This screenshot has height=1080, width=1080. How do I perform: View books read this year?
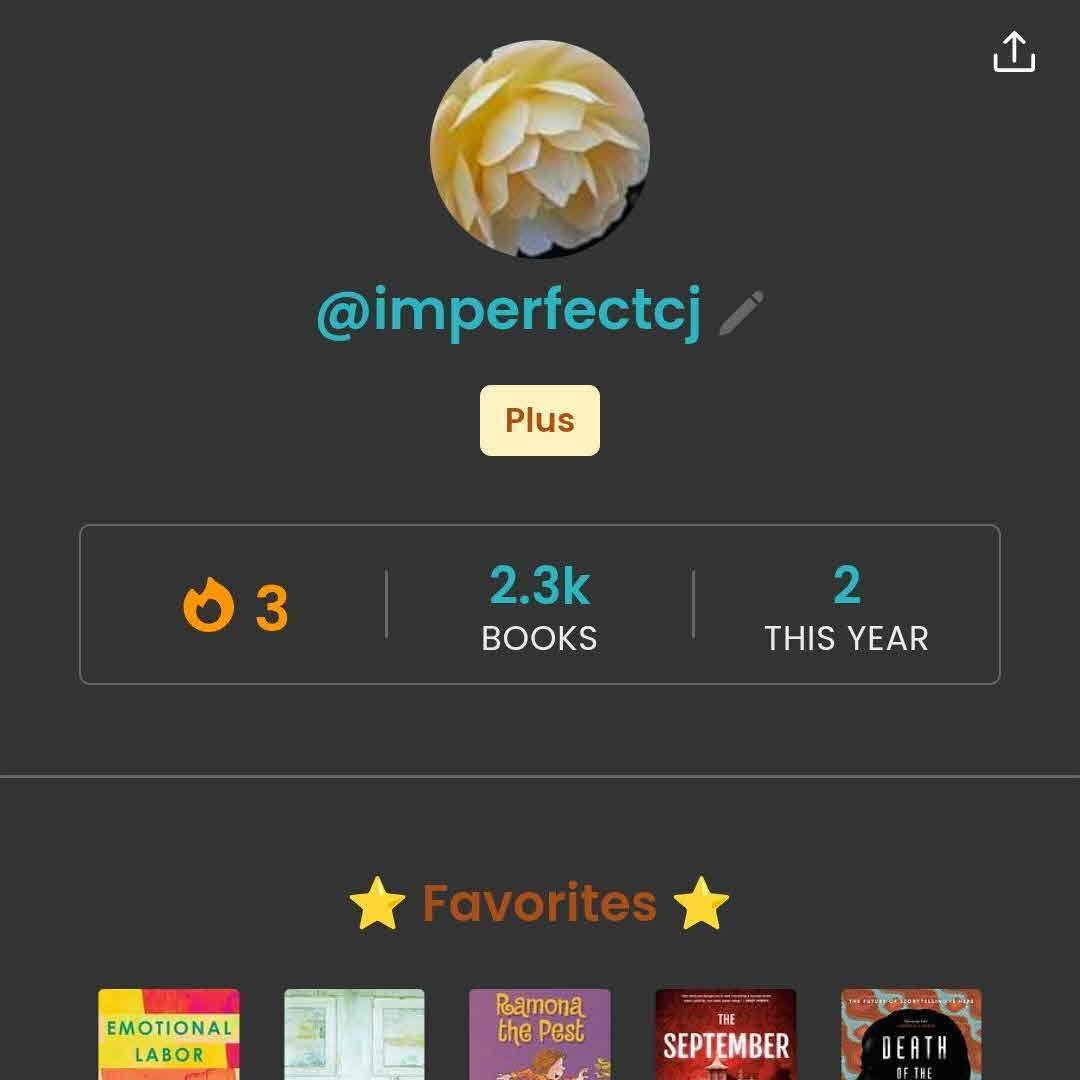846,605
